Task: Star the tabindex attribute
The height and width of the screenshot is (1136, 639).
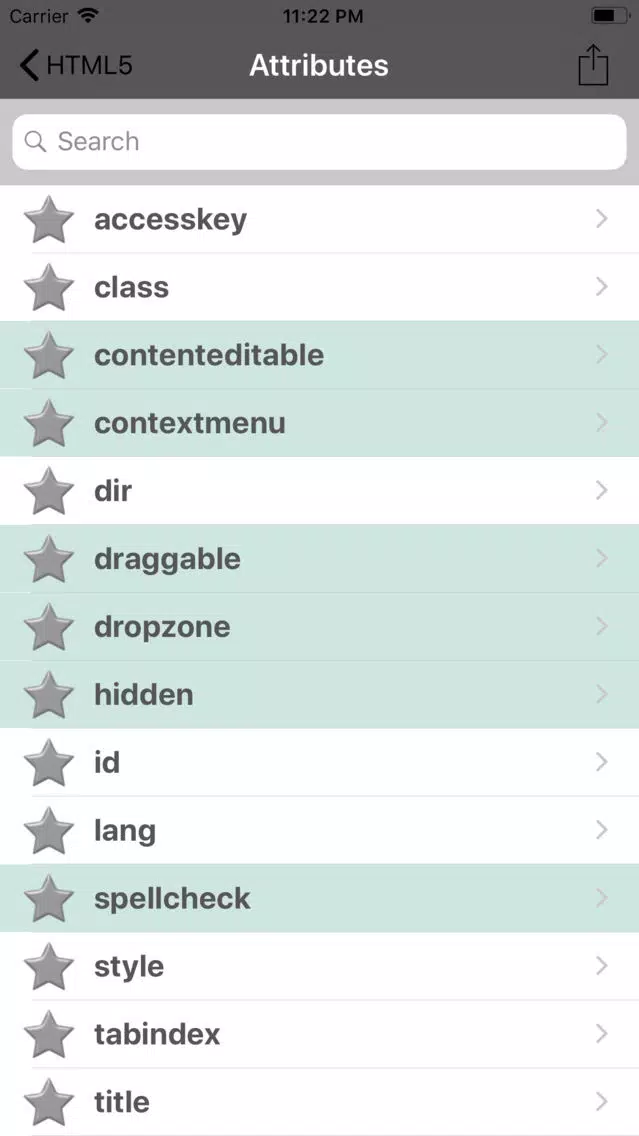Action: [49, 1035]
